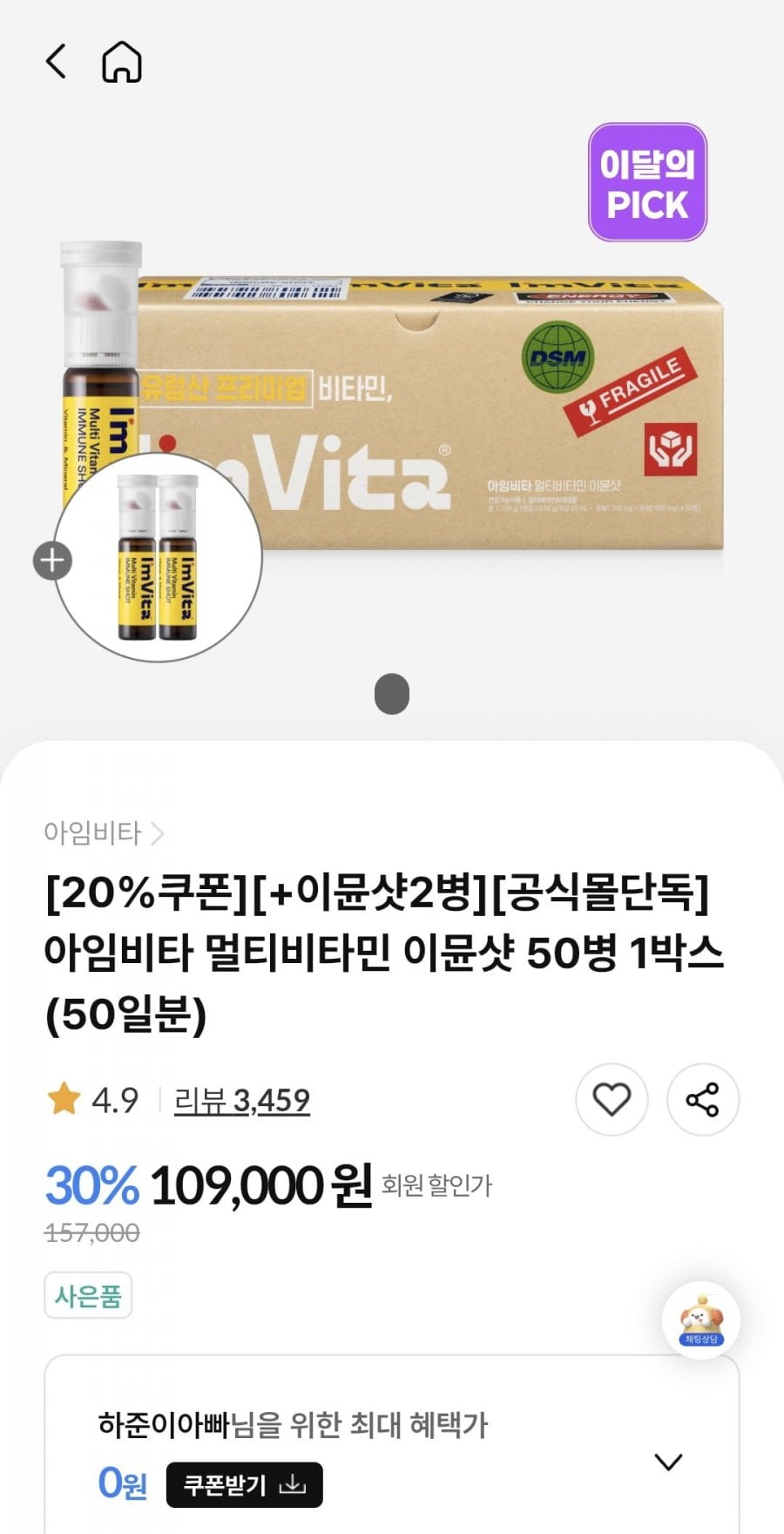Viewport: 784px width, 1534px height.
Task: Go back to the previous page
Action: [56, 62]
